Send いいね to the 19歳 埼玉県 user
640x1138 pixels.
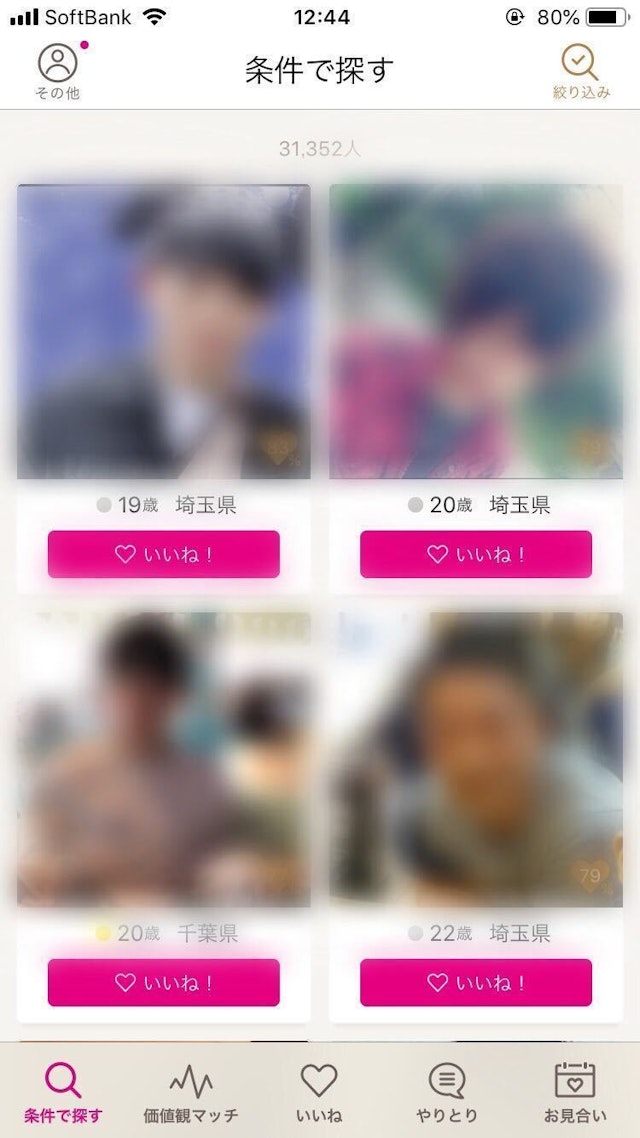coord(164,554)
